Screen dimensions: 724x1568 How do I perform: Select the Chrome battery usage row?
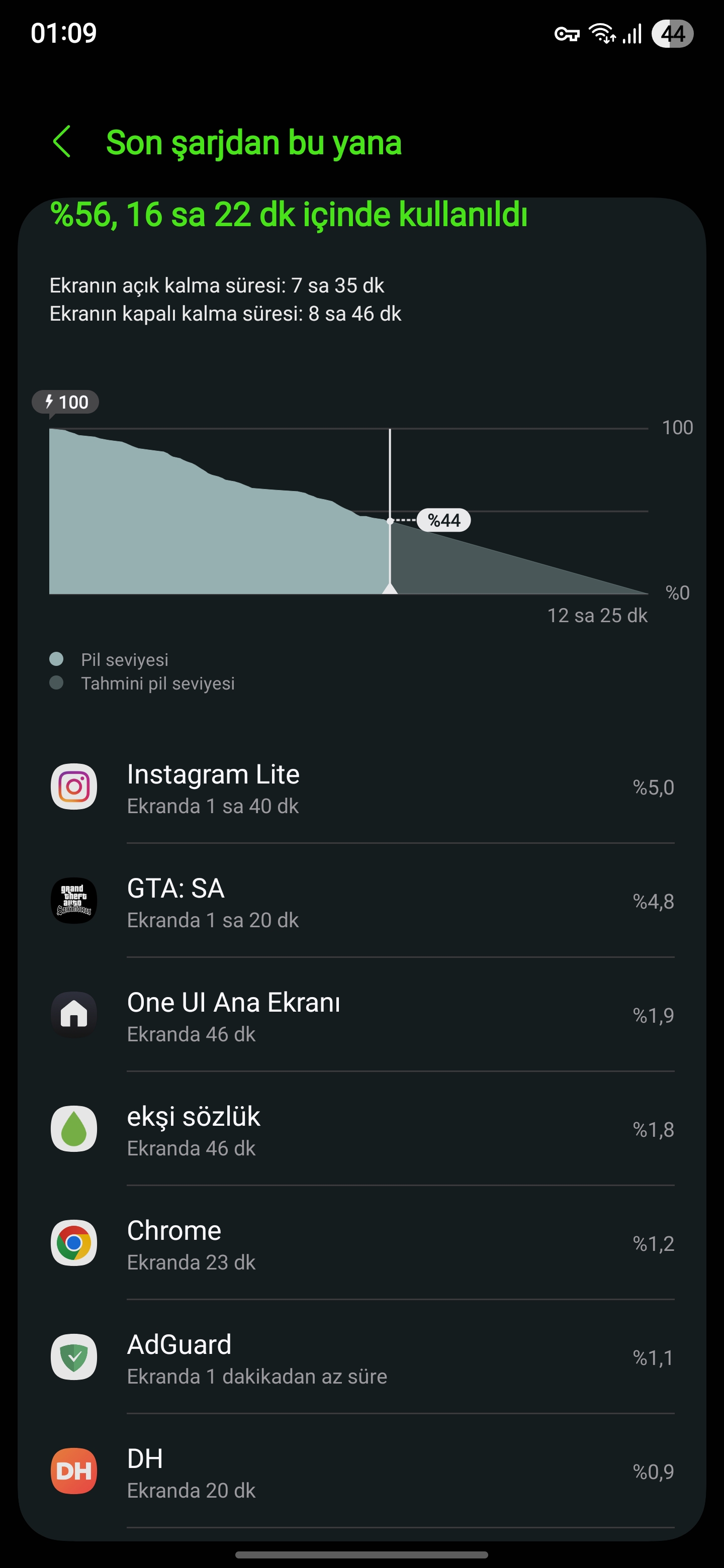tap(361, 1243)
